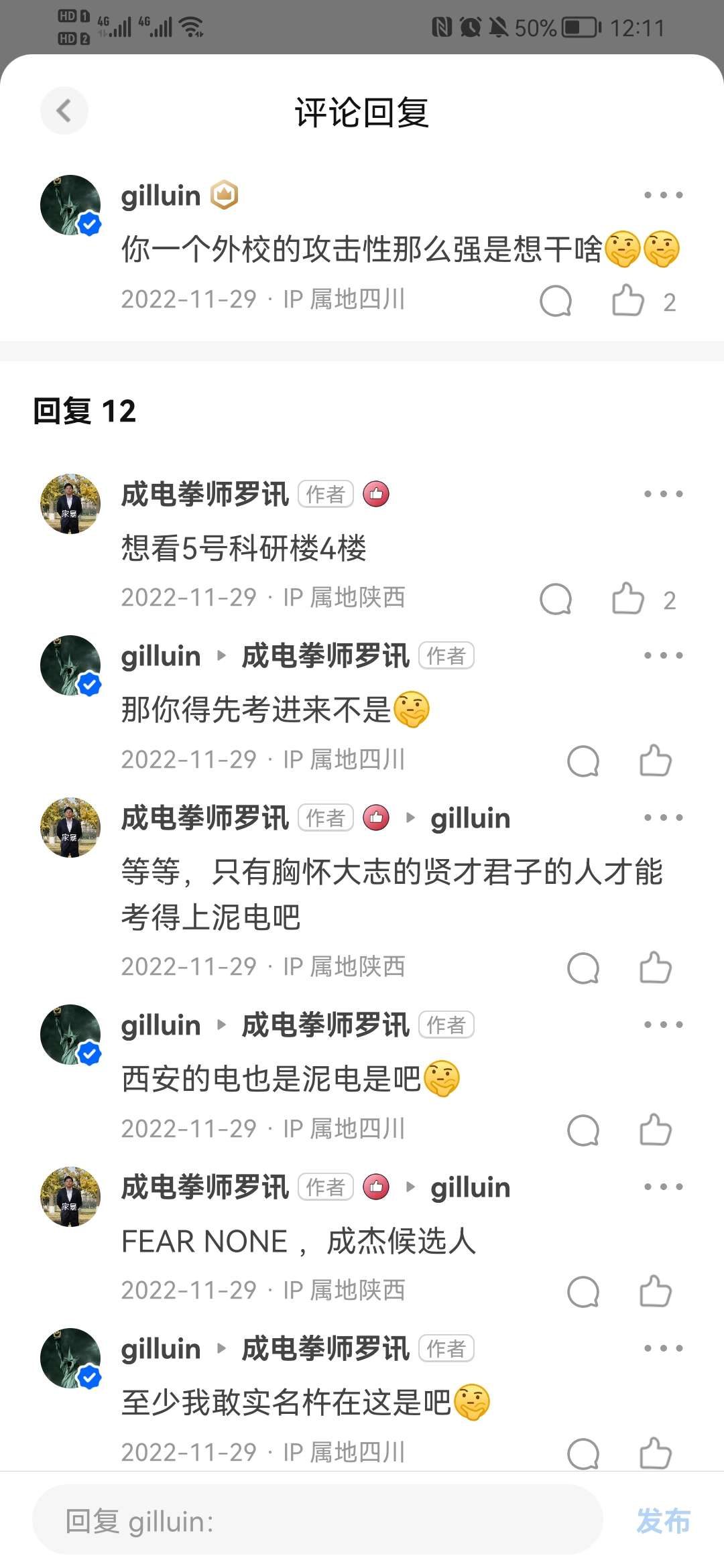Click the username gilluin in a reply header
Screen dimensions: 724x1568
160,655
